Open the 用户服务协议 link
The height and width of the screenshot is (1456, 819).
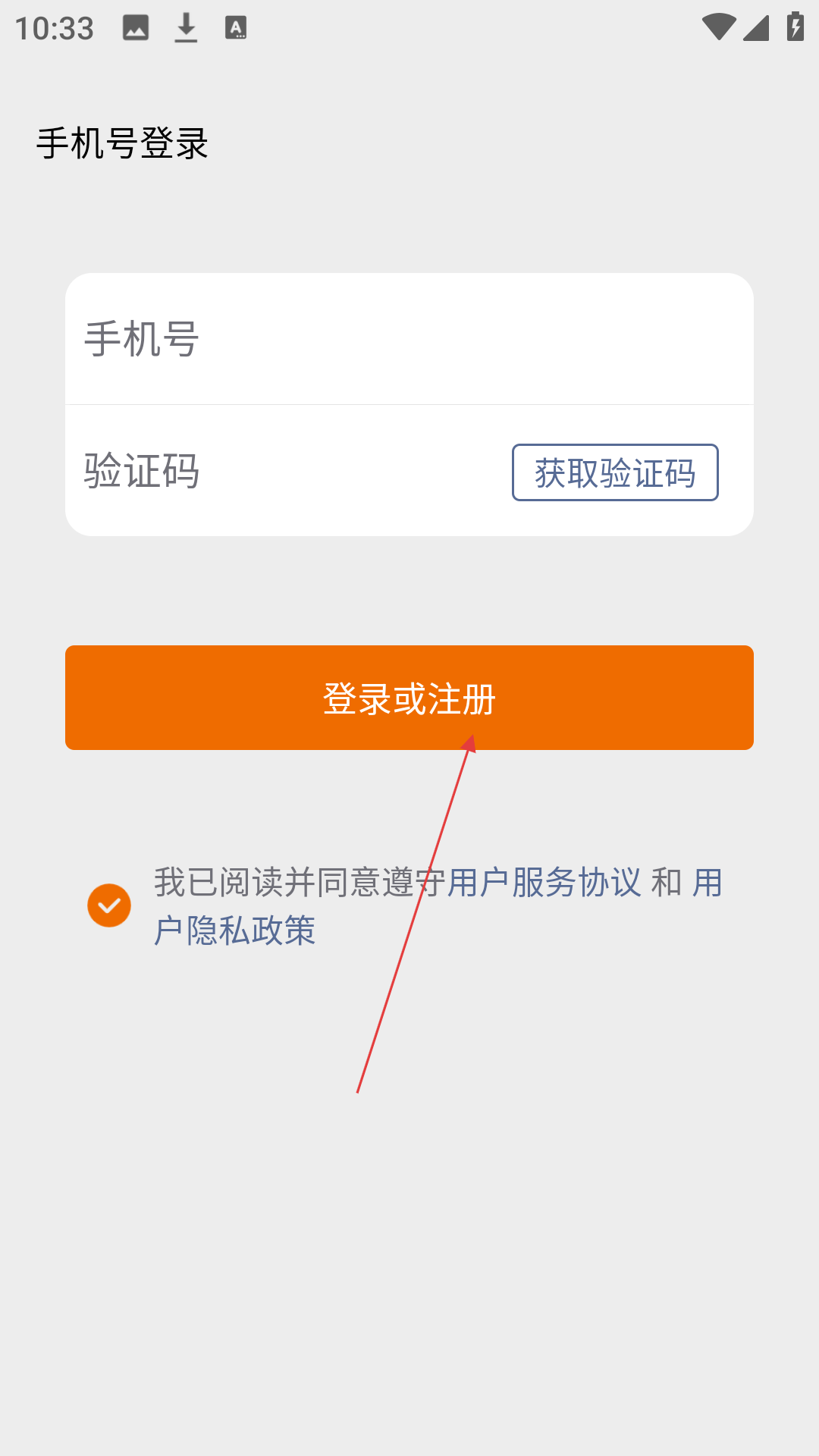point(544,883)
